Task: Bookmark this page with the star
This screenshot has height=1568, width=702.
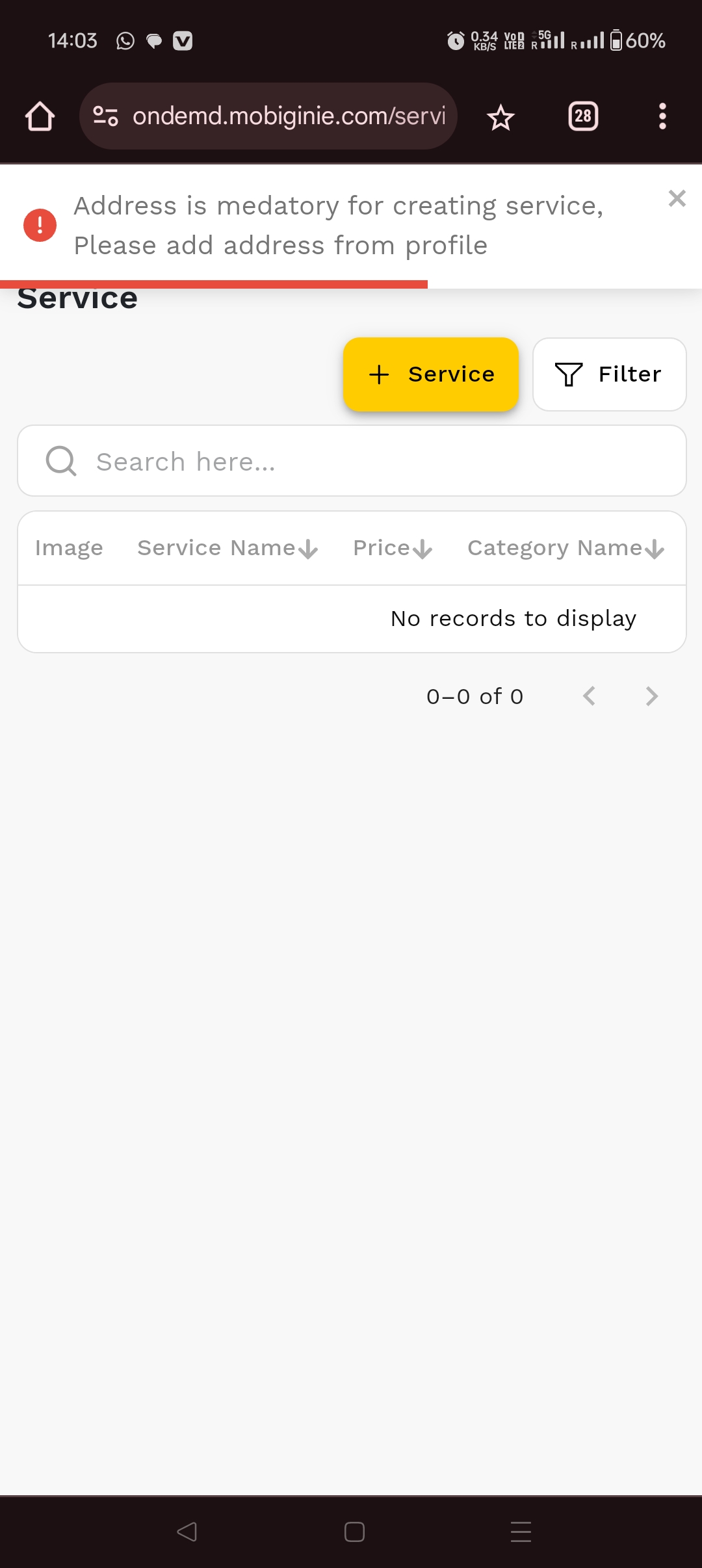Action: (x=500, y=117)
